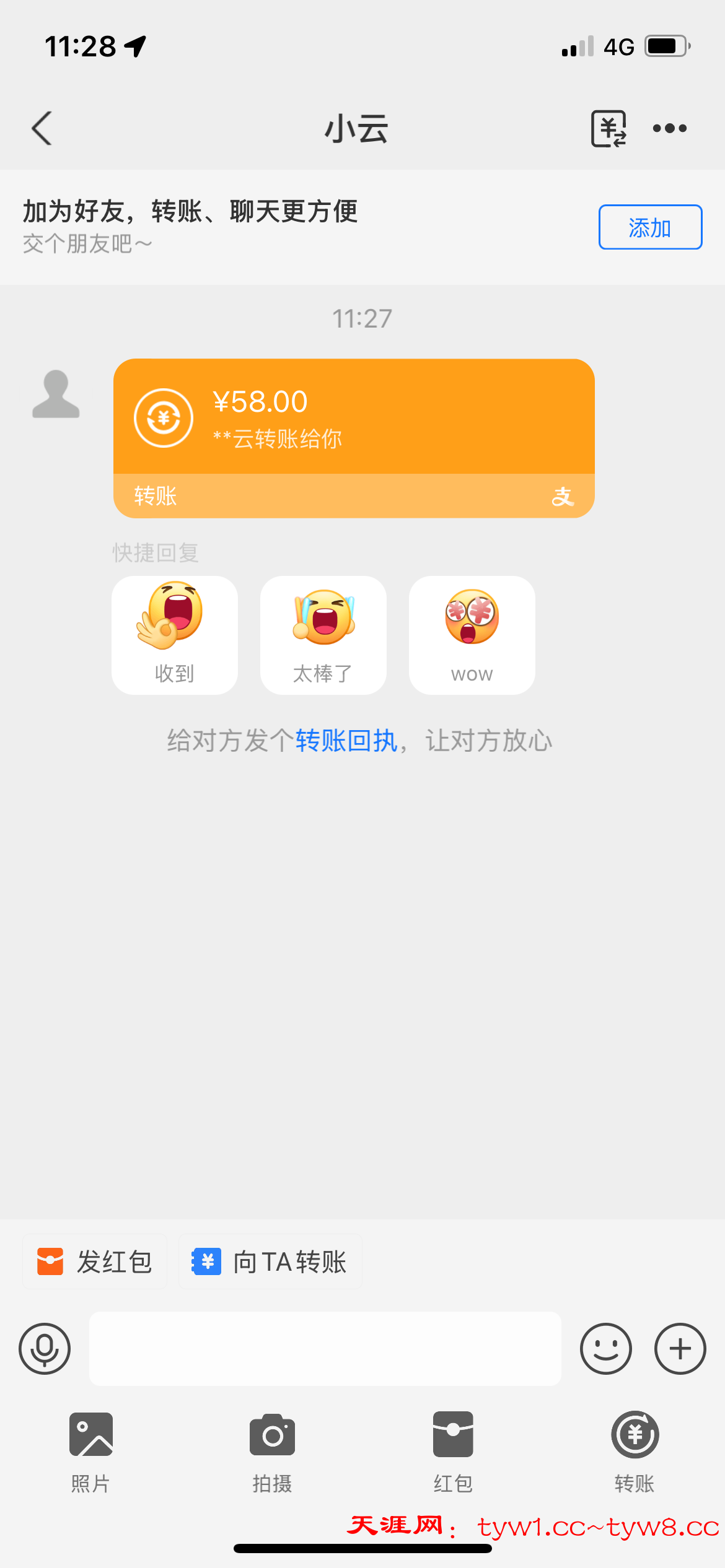Tap the 发红包 chip
Viewport: 725px width, 1568px height.
[x=95, y=1262]
